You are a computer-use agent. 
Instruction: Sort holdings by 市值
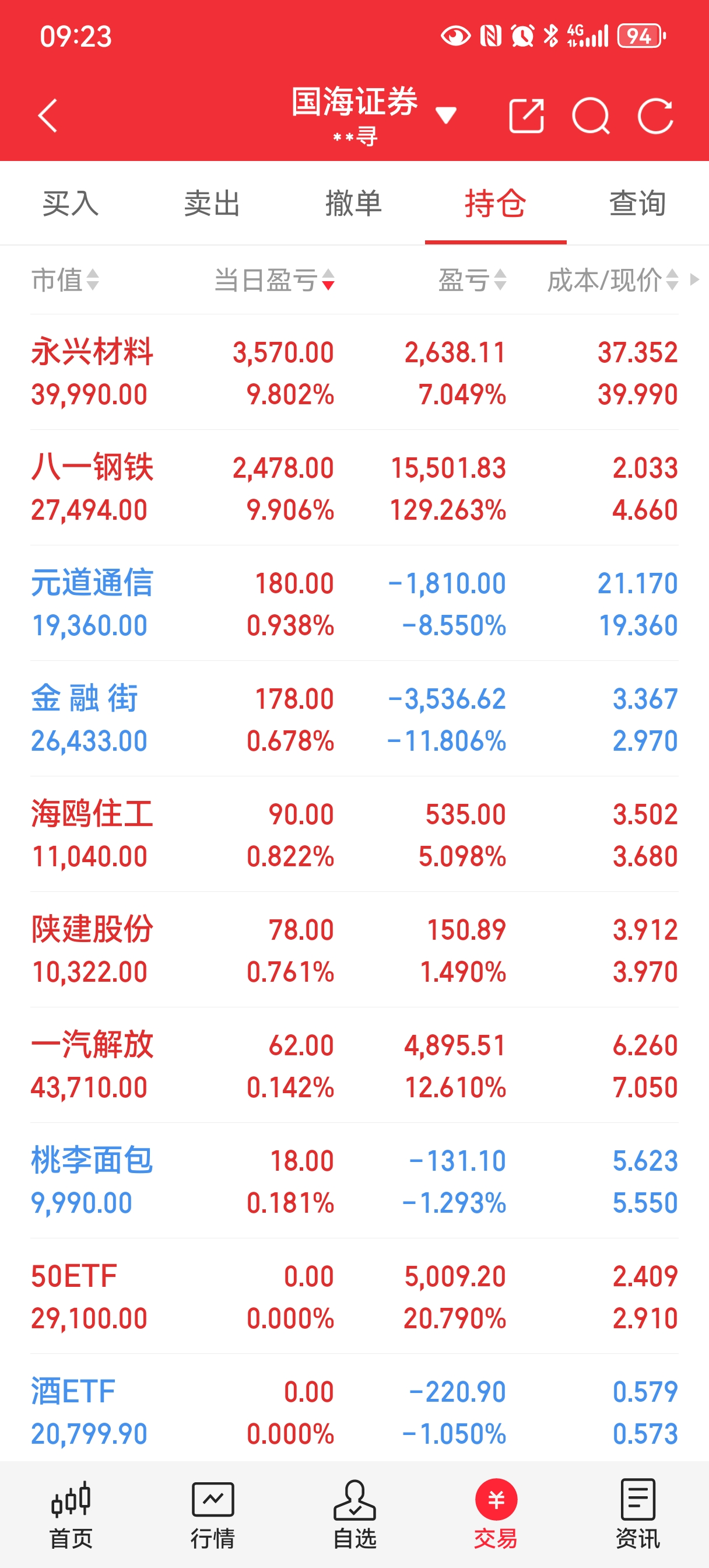[65, 280]
